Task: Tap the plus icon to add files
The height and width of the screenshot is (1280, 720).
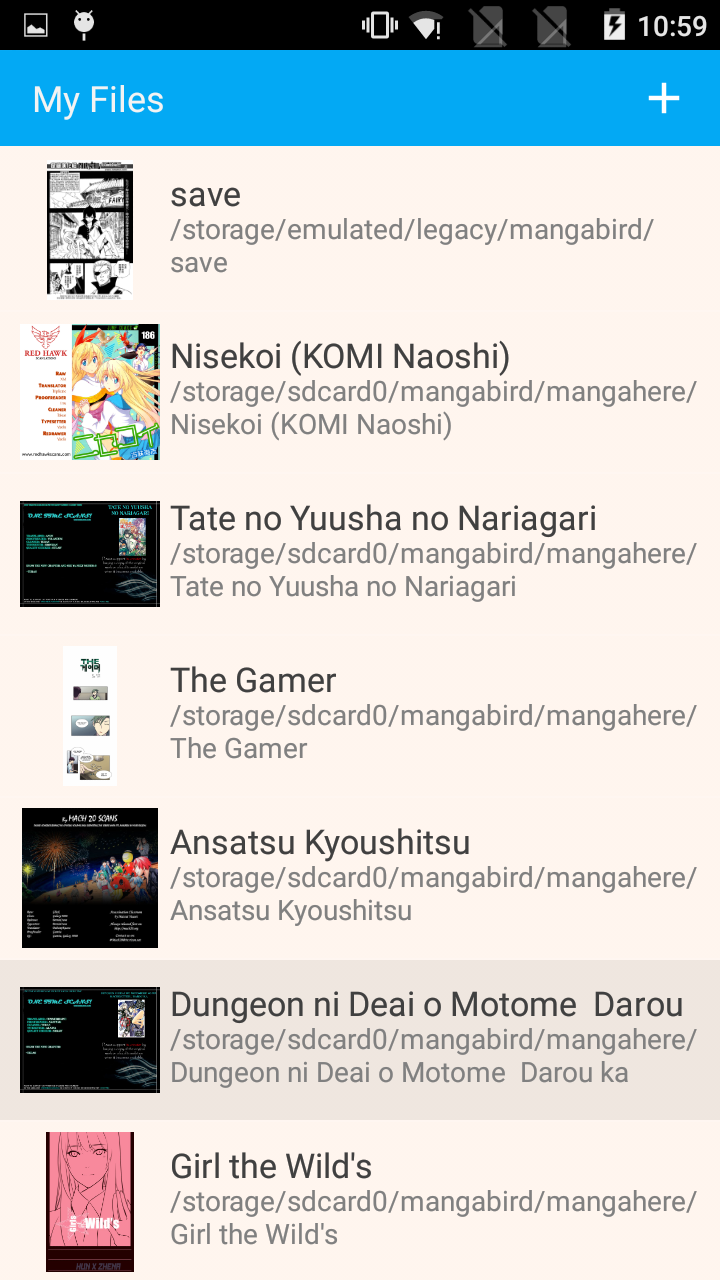Action: [664, 98]
